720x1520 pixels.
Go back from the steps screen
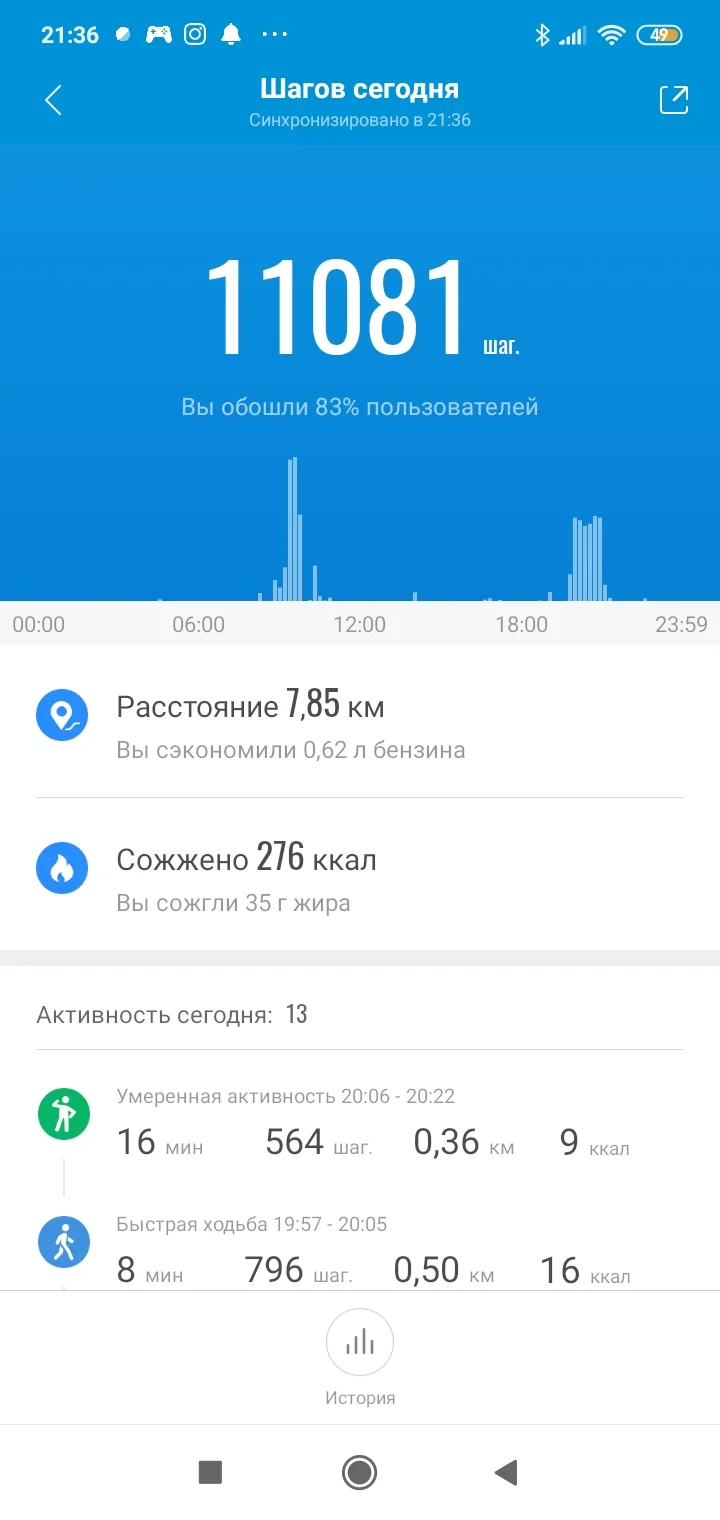54,100
